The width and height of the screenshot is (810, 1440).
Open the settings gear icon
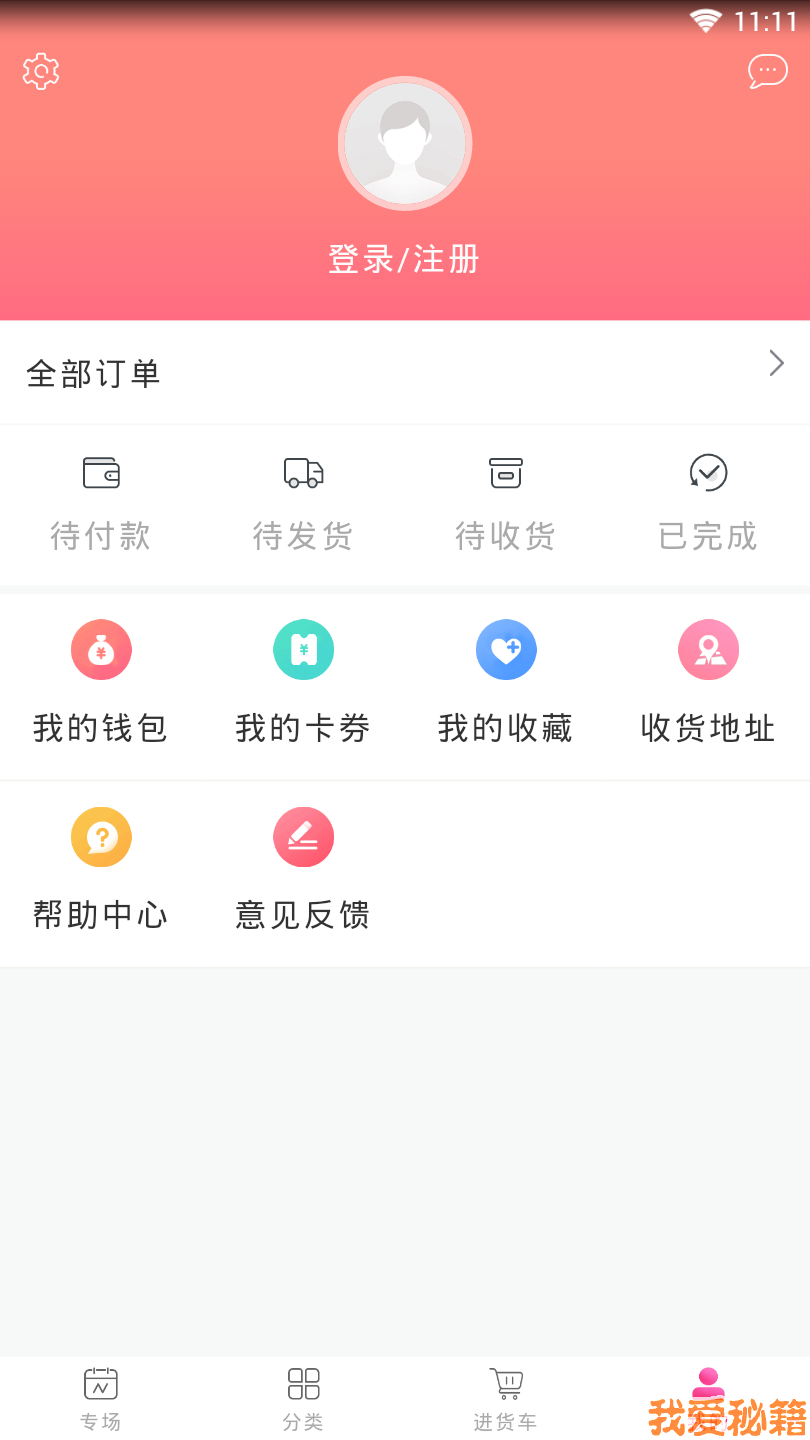coord(41,72)
